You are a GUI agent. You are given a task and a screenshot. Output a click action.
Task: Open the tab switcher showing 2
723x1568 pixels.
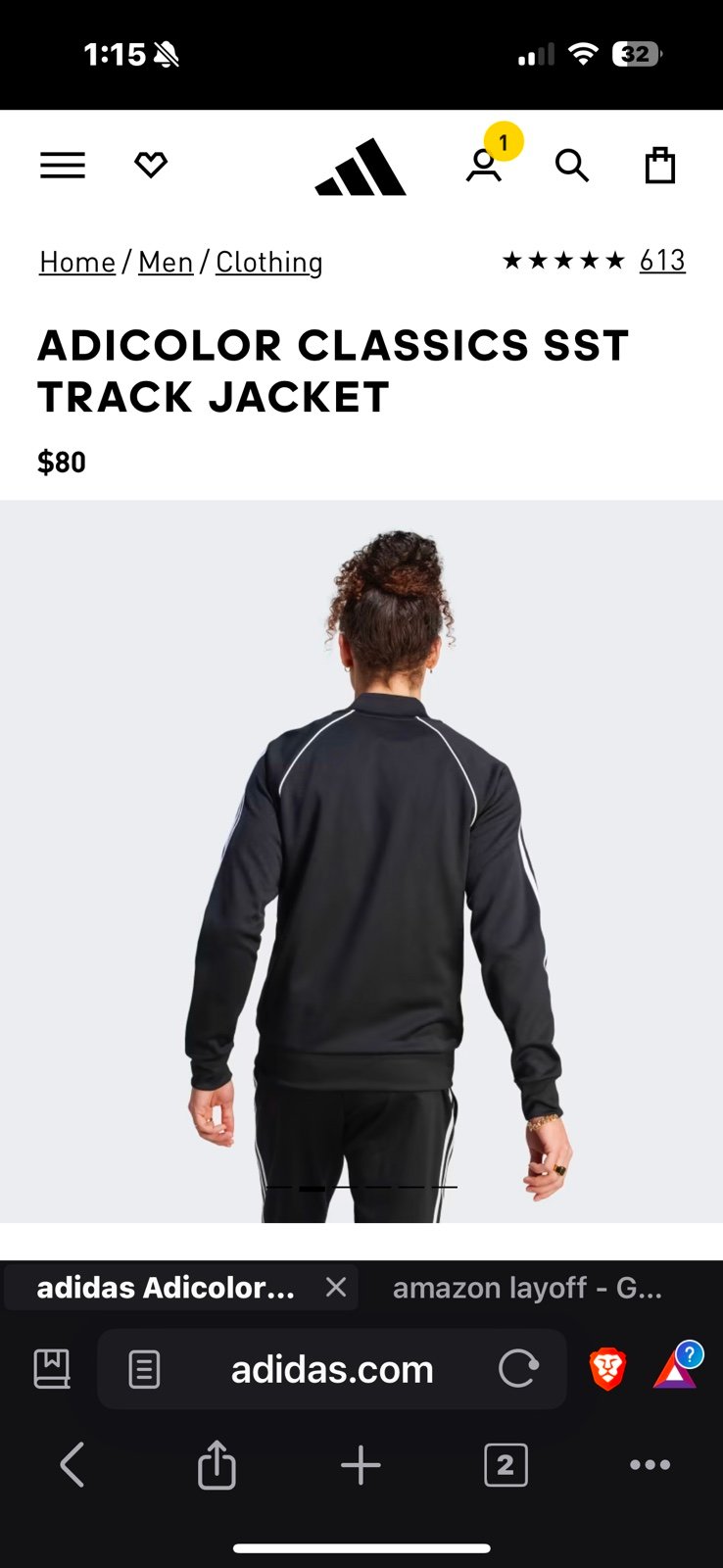coord(506,1465)
